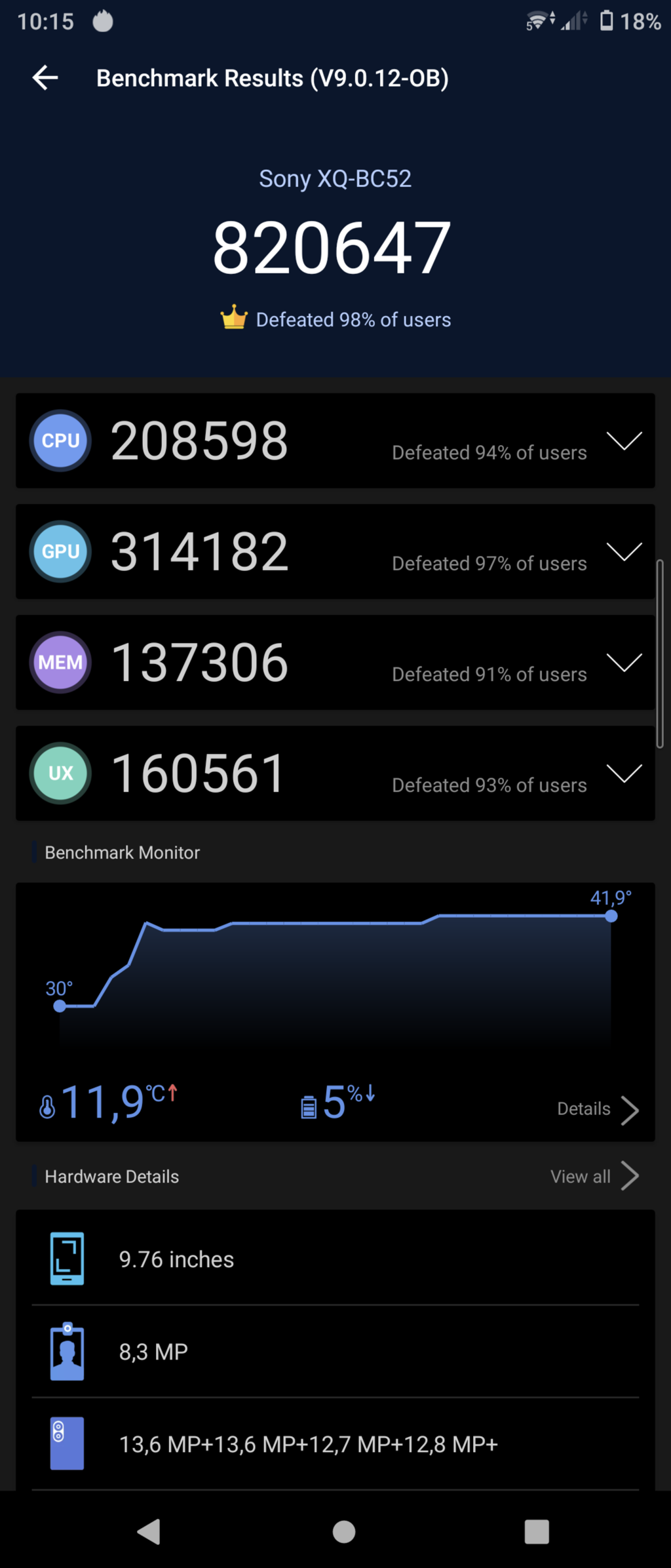This screenshot has width=671, height=1568.
Task: Expand the CPU score details
Action: coord(623,441)
